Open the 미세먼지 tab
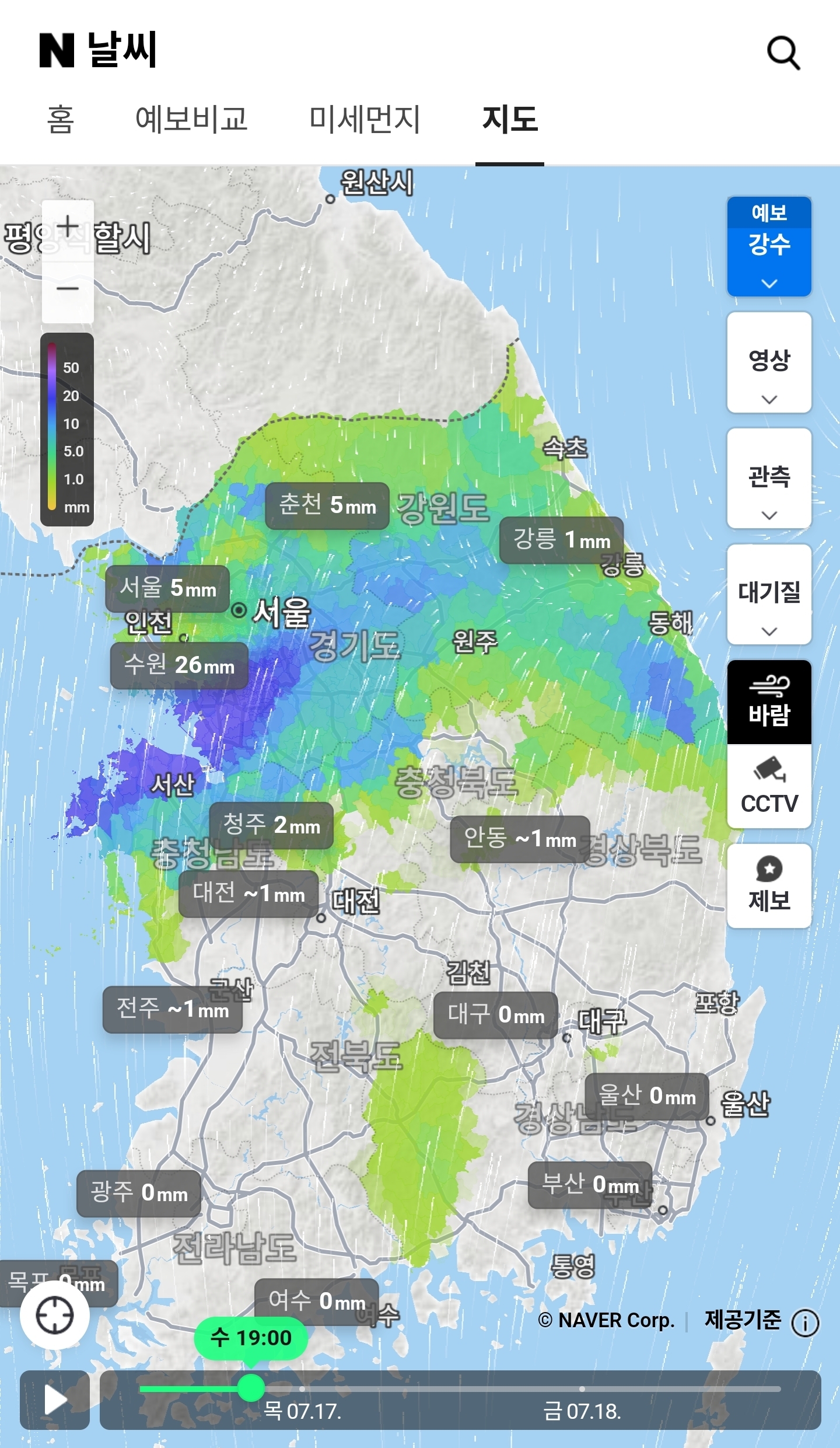 365,119
